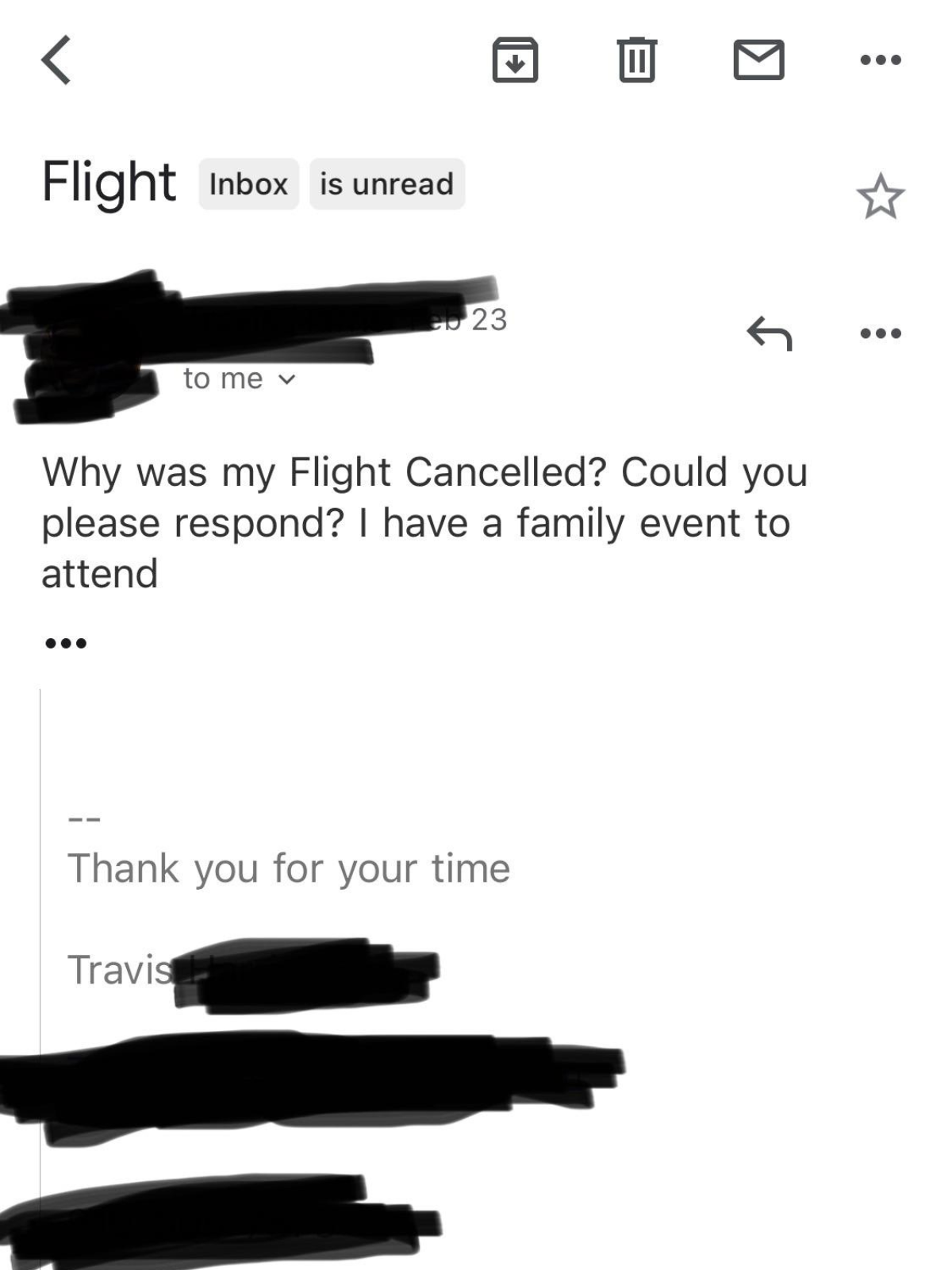Image resolution: width=952 pixels, height=1270 pixels.
Task: Archive this Flight email
Action: click(515, 60)
